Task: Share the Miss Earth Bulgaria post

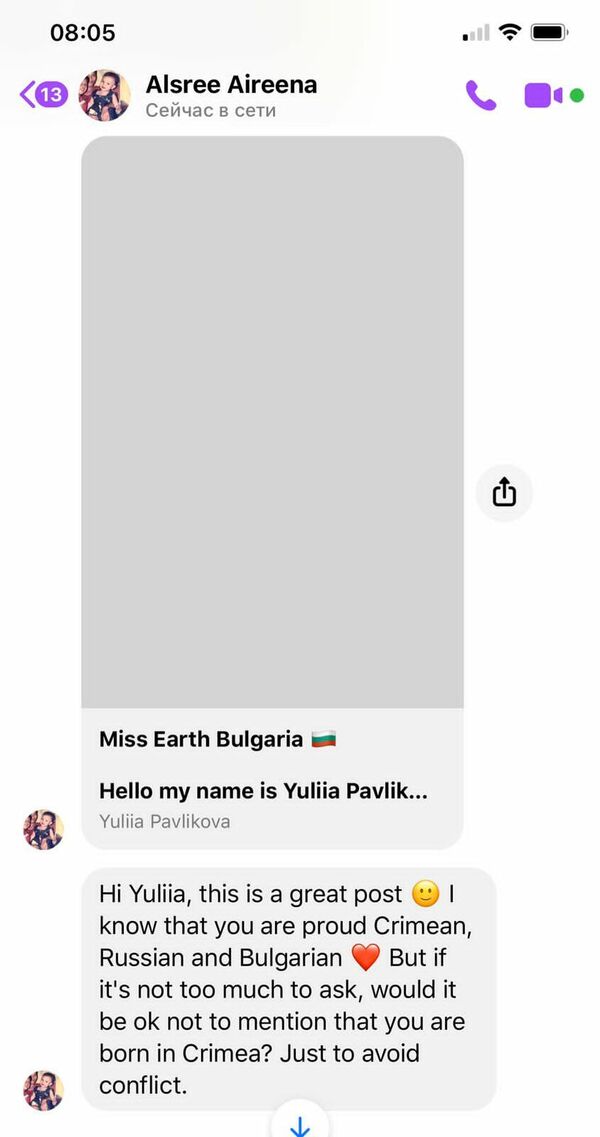Action: pyautogui.click(x=504, y=492)
